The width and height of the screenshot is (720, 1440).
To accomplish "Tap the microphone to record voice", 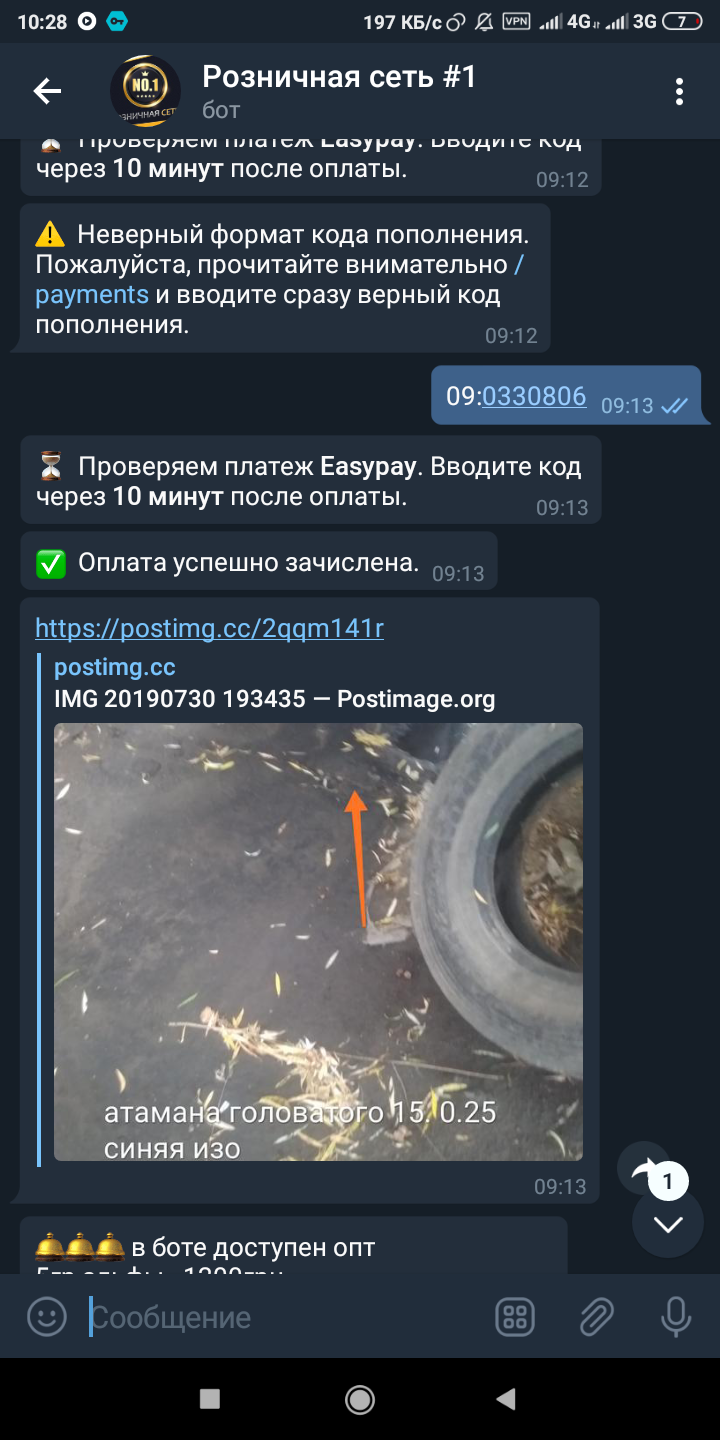I will point(676,1317).
